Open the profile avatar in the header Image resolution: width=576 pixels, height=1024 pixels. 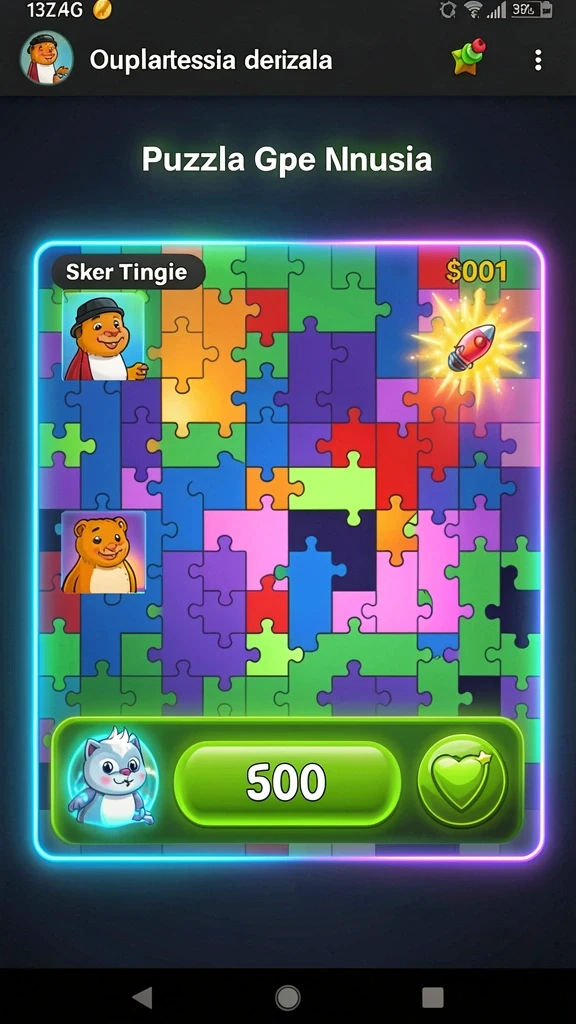(46, 58)
